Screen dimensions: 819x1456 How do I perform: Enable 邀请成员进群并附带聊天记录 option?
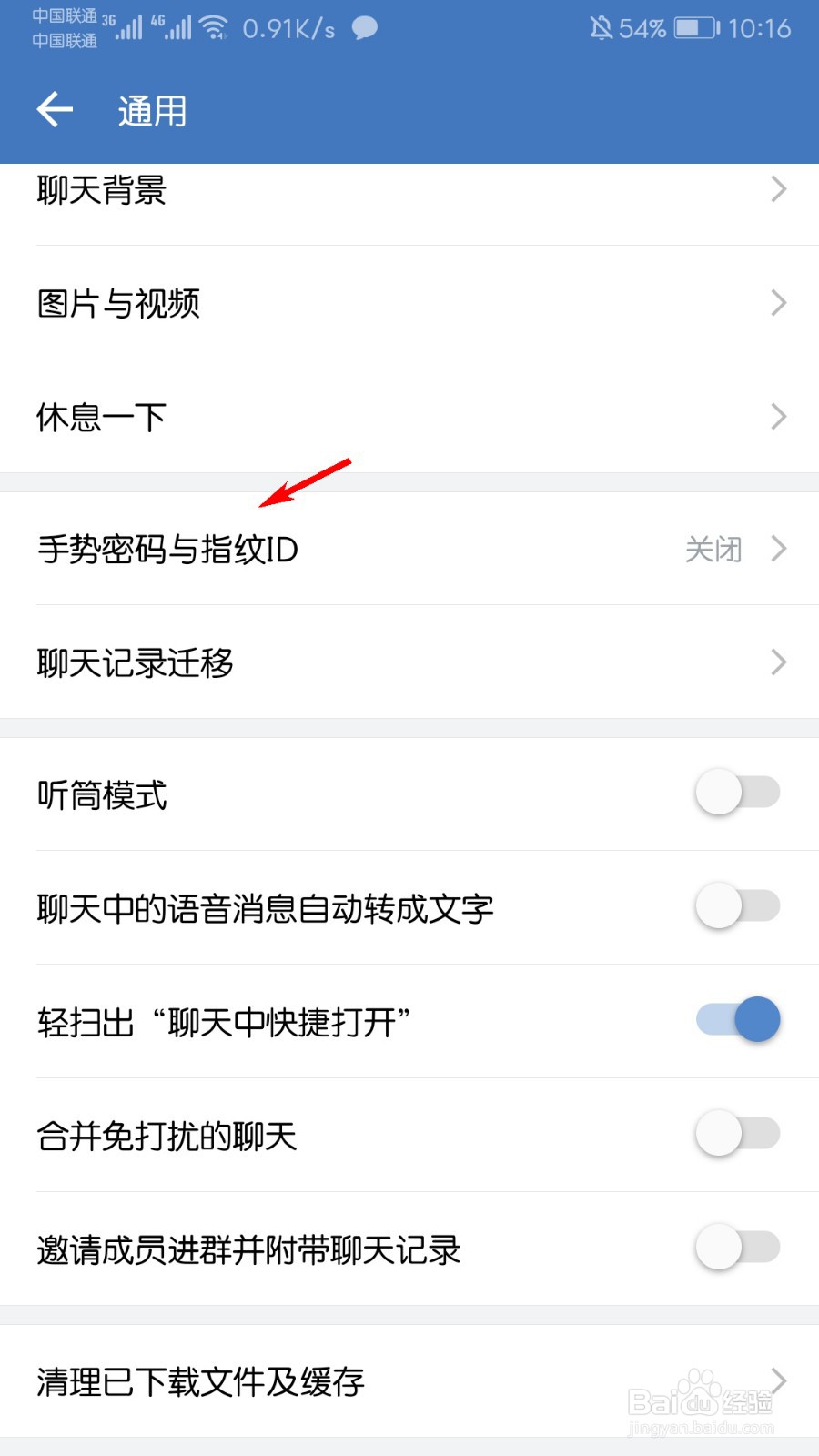[737, 1248]
